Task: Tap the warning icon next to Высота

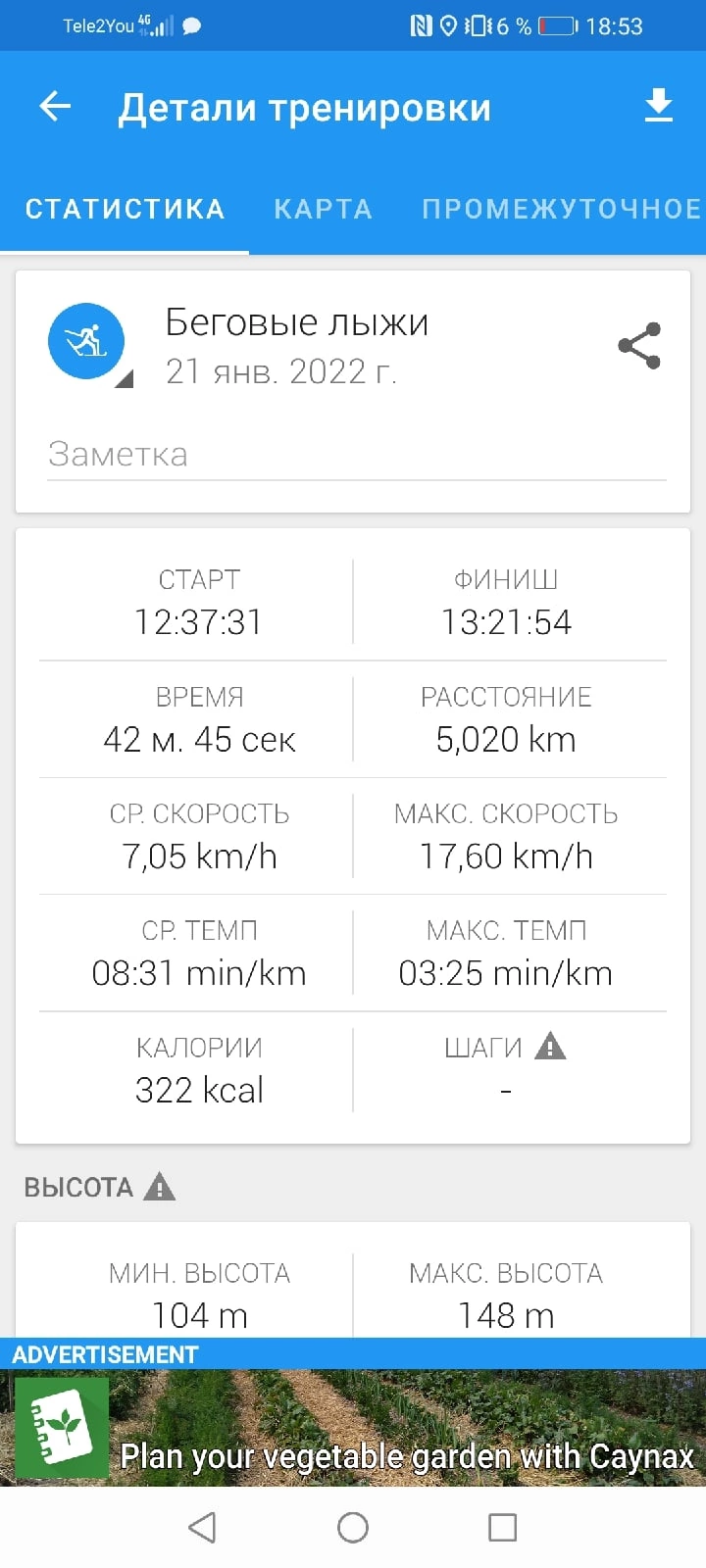Action: click(x=160, y=1187)
